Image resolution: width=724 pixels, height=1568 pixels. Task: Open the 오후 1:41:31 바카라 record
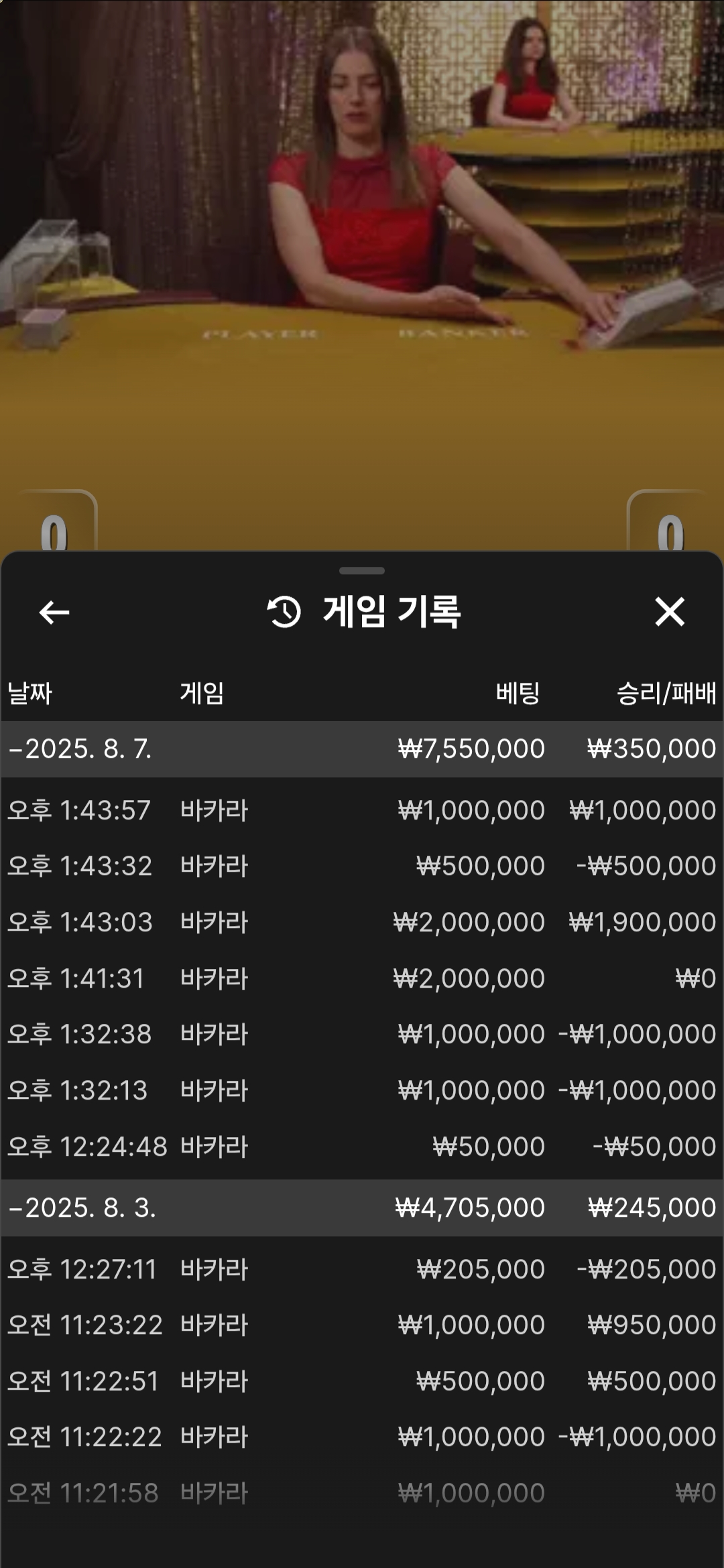pyautogui.click(x=362, y=978)
